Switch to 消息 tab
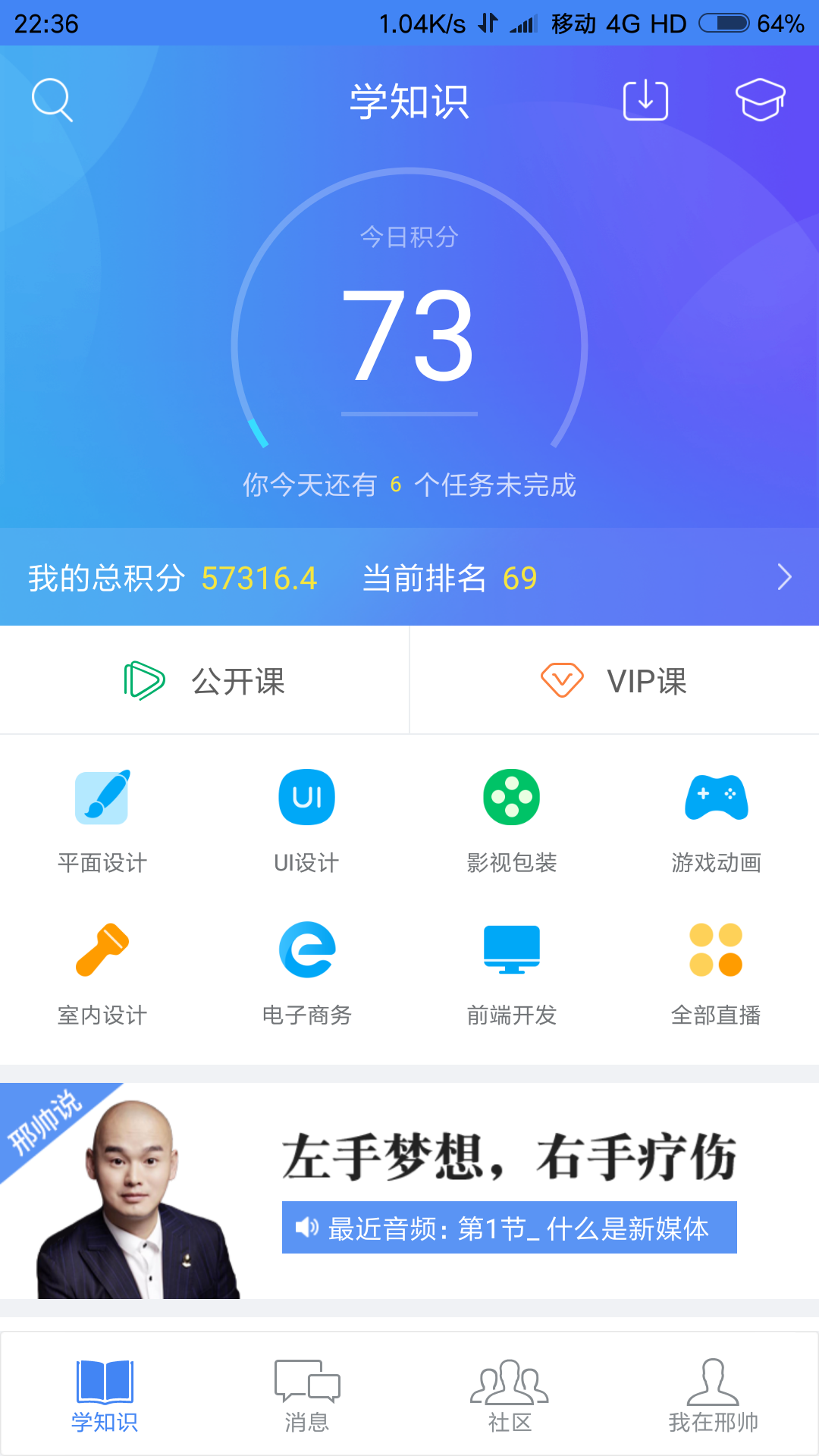The image size is (819, 1456). pos(307,1395)
